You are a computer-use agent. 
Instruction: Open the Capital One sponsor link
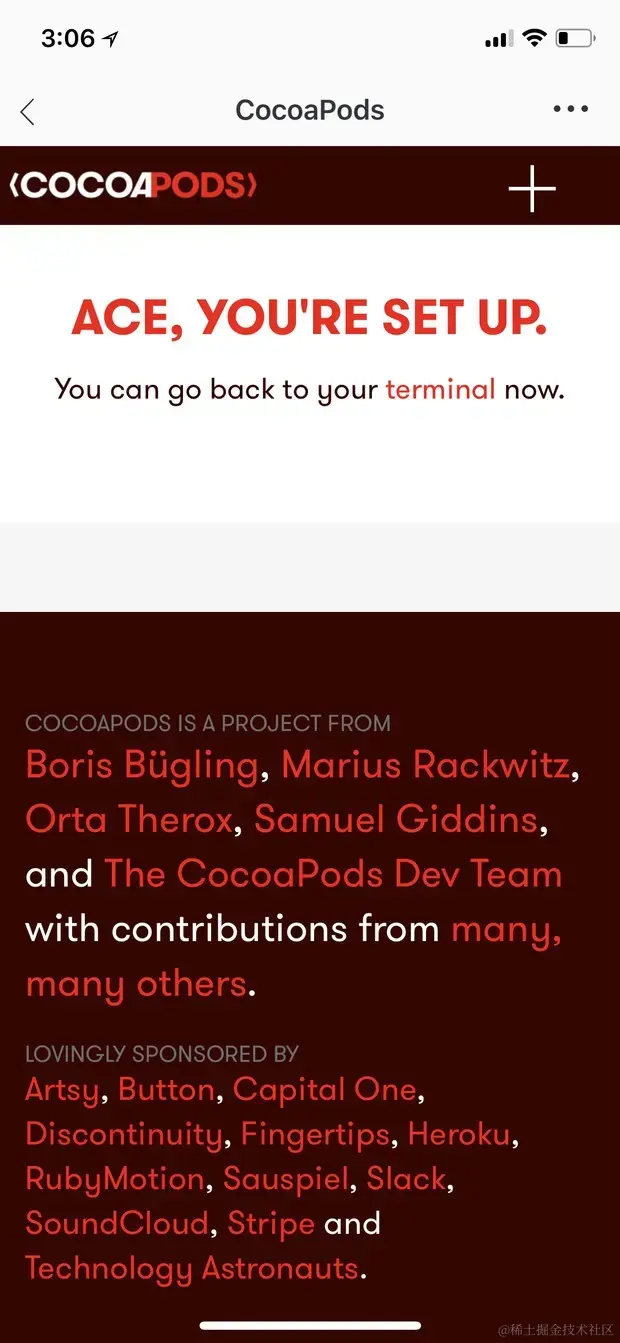click(x=325, y=1089)
